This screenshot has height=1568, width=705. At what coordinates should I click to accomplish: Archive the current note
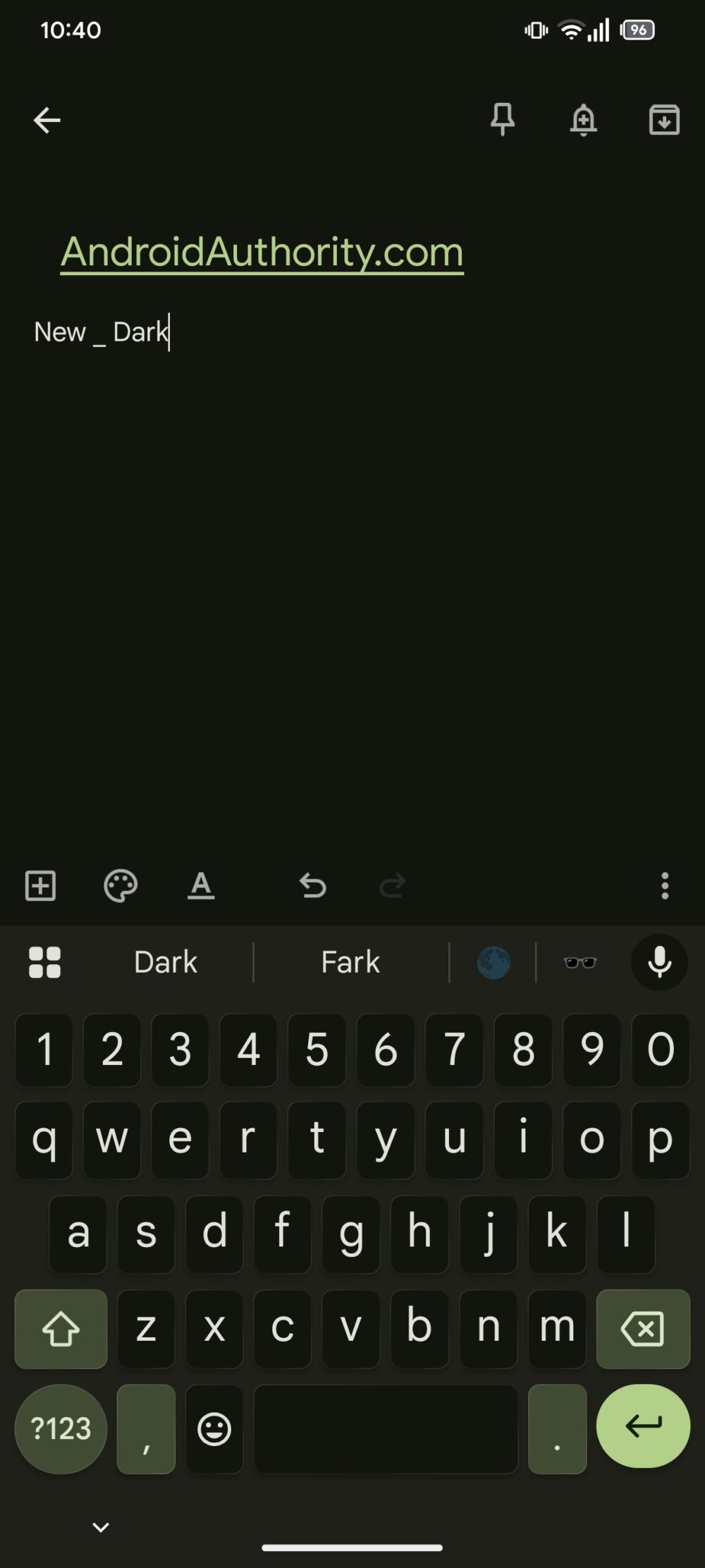tap(662, 120)
